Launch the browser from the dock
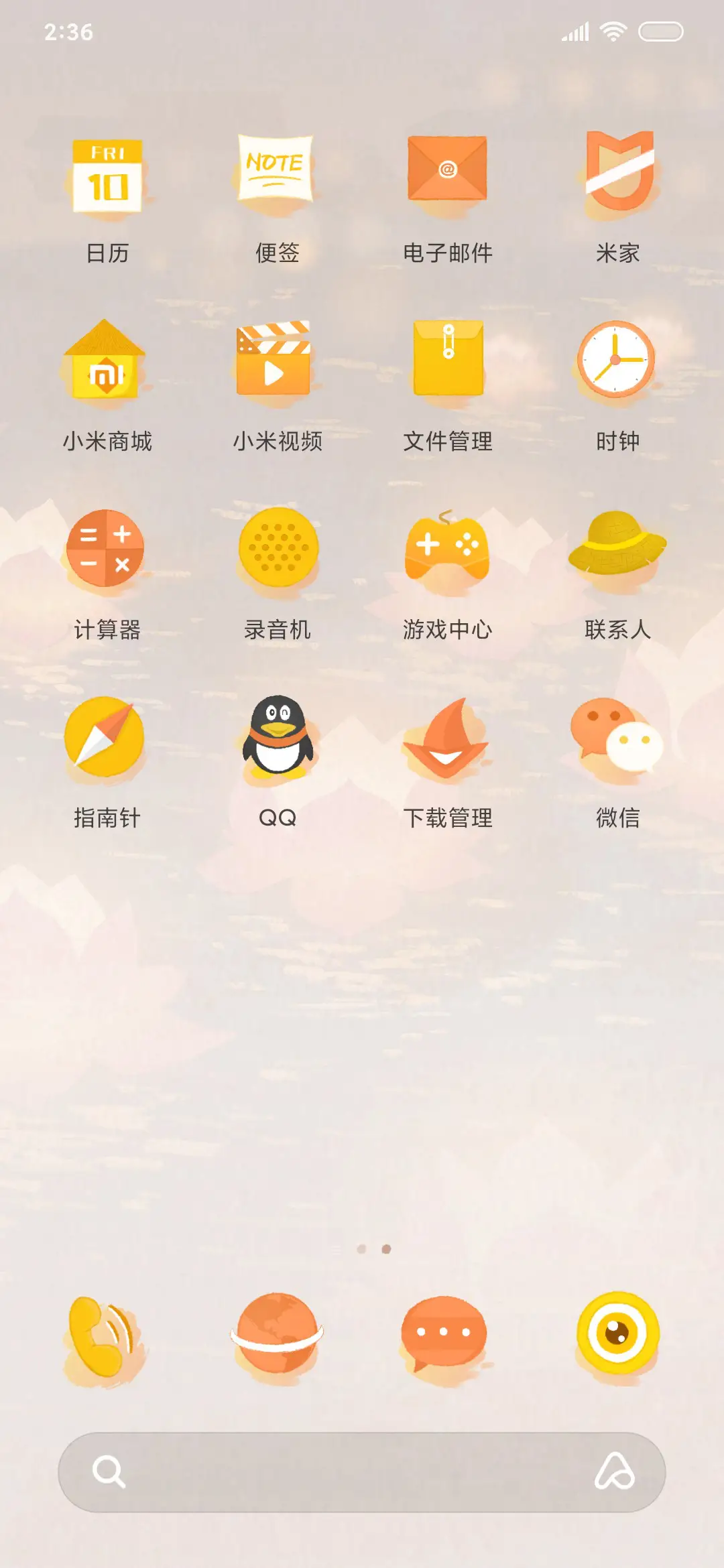 275,1333
